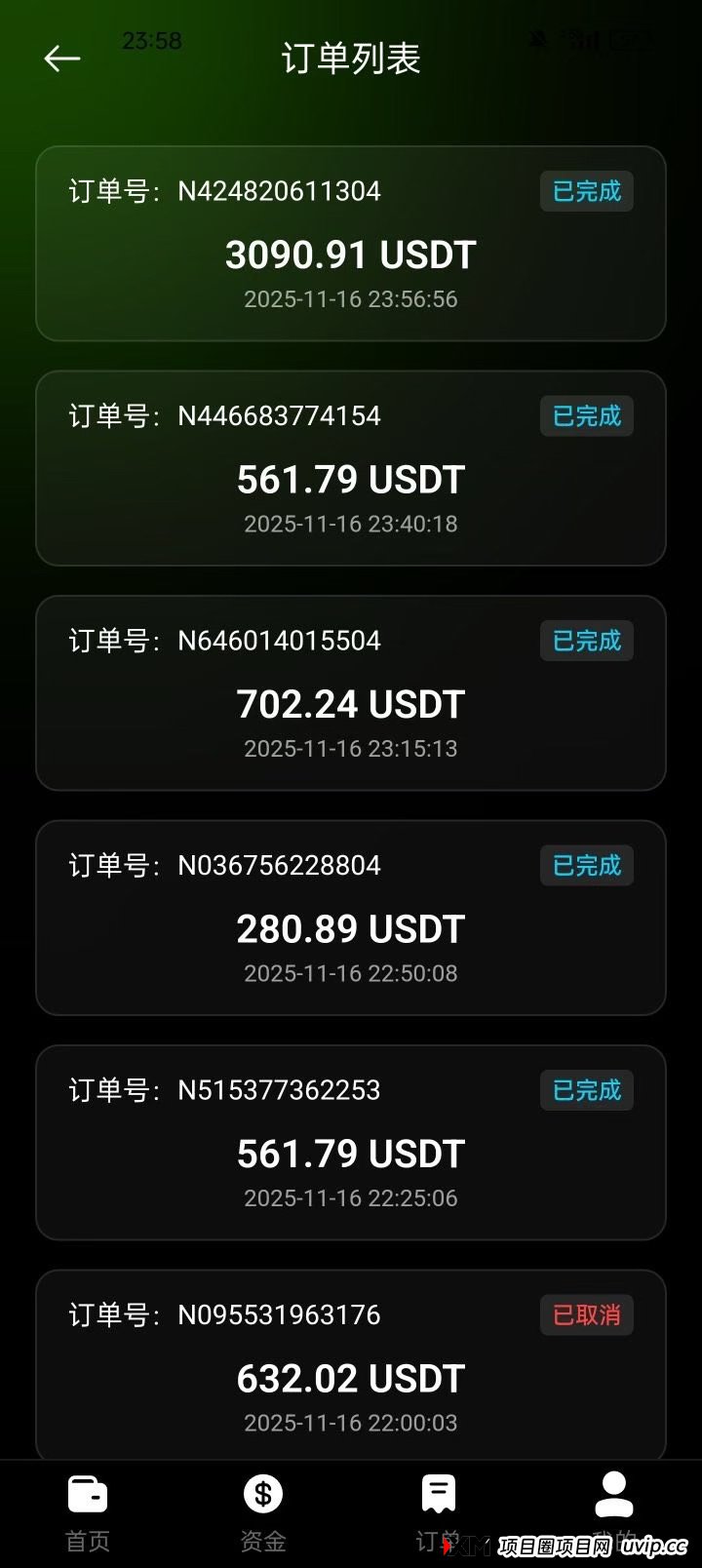Screen dimensions: 702x1568
Task: Select the 资金 dollar funds icon
Action: click(x=261, y=1492)
